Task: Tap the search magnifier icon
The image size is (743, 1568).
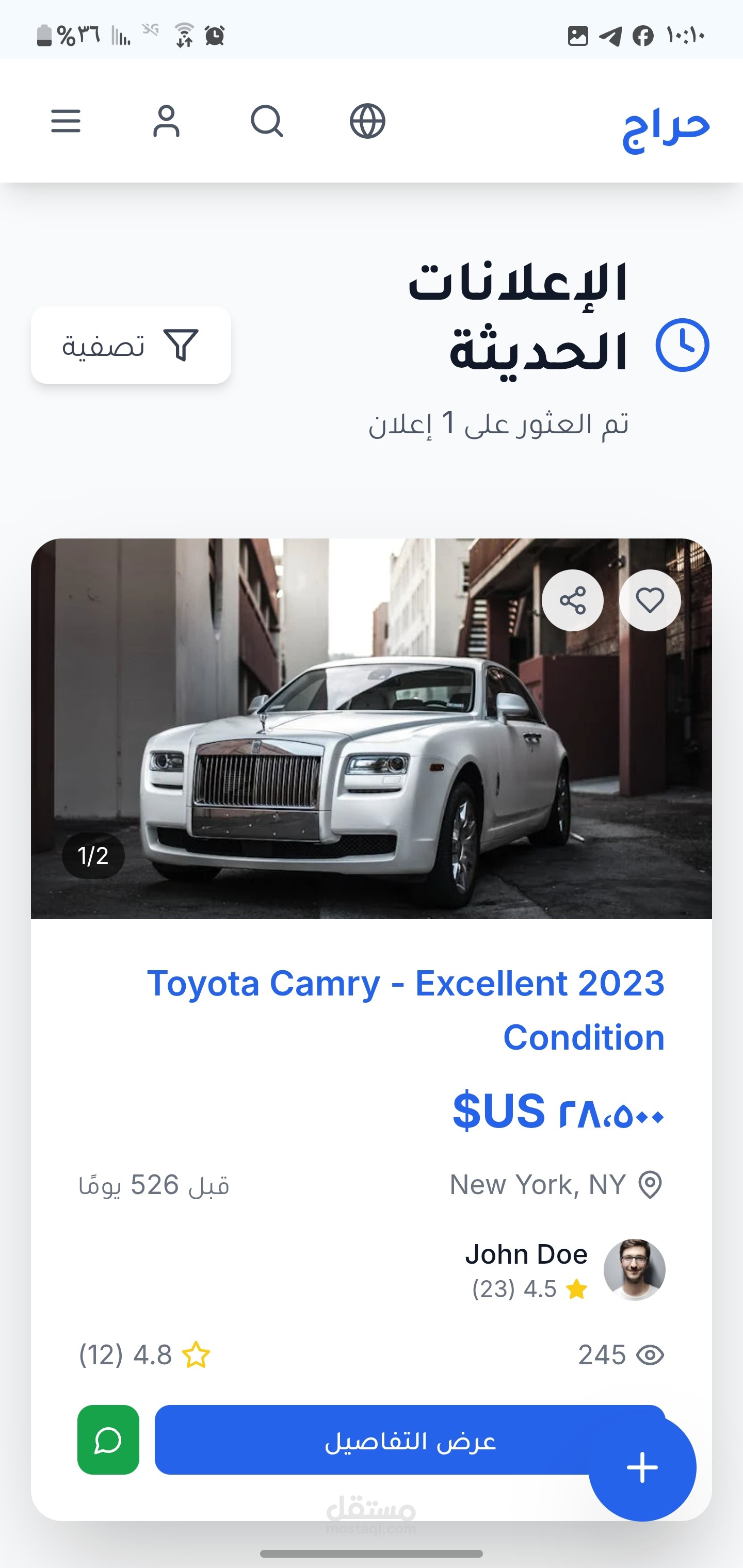Action: click(267, 121)
